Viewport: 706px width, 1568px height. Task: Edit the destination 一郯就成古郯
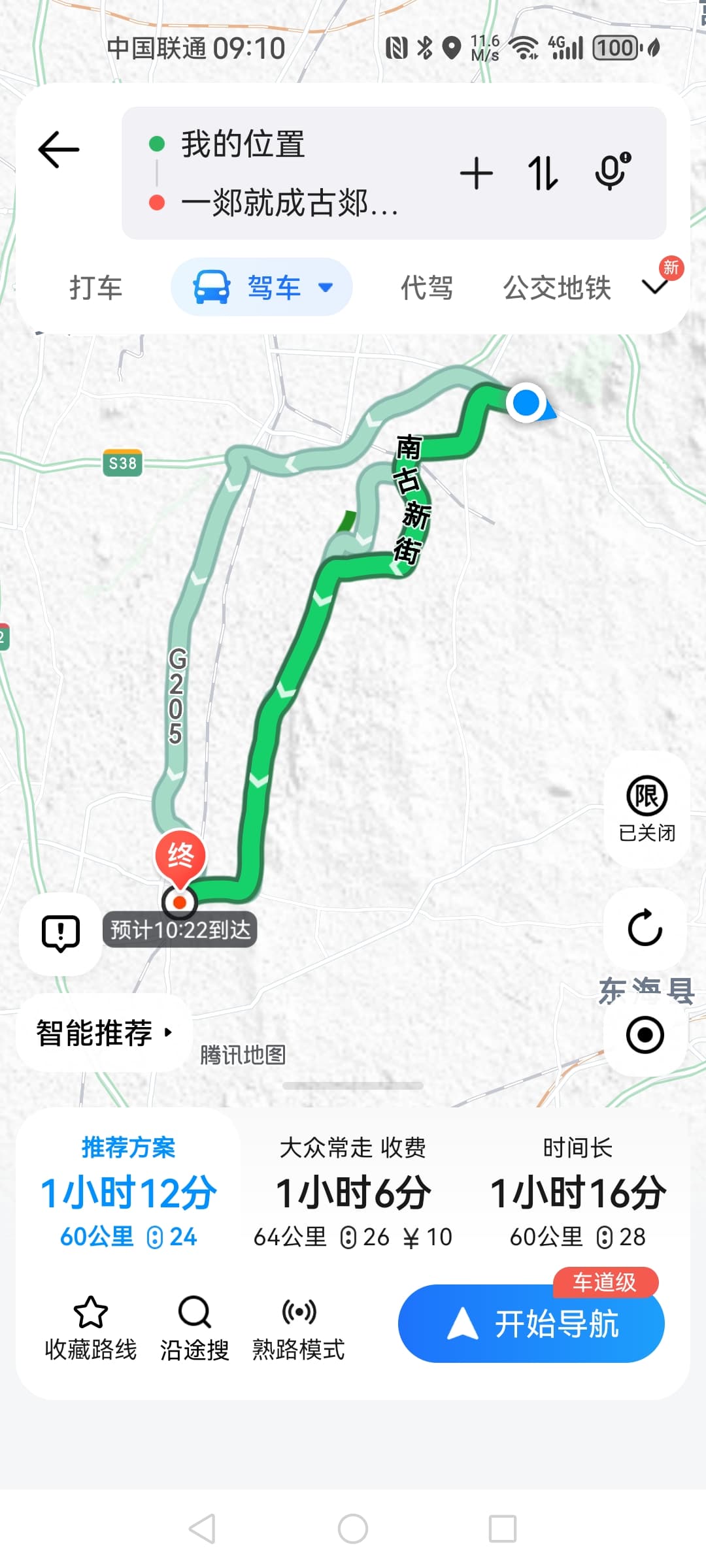click(289, 203)
